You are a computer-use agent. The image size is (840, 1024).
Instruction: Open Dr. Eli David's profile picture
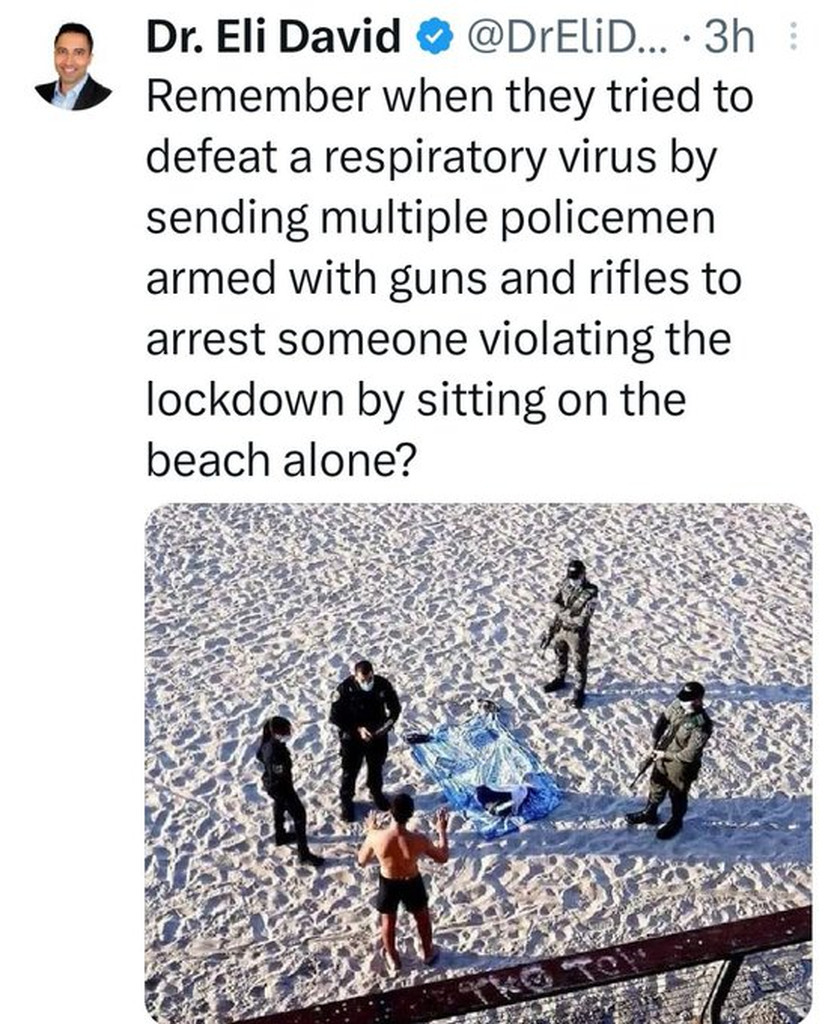point(73,66)
